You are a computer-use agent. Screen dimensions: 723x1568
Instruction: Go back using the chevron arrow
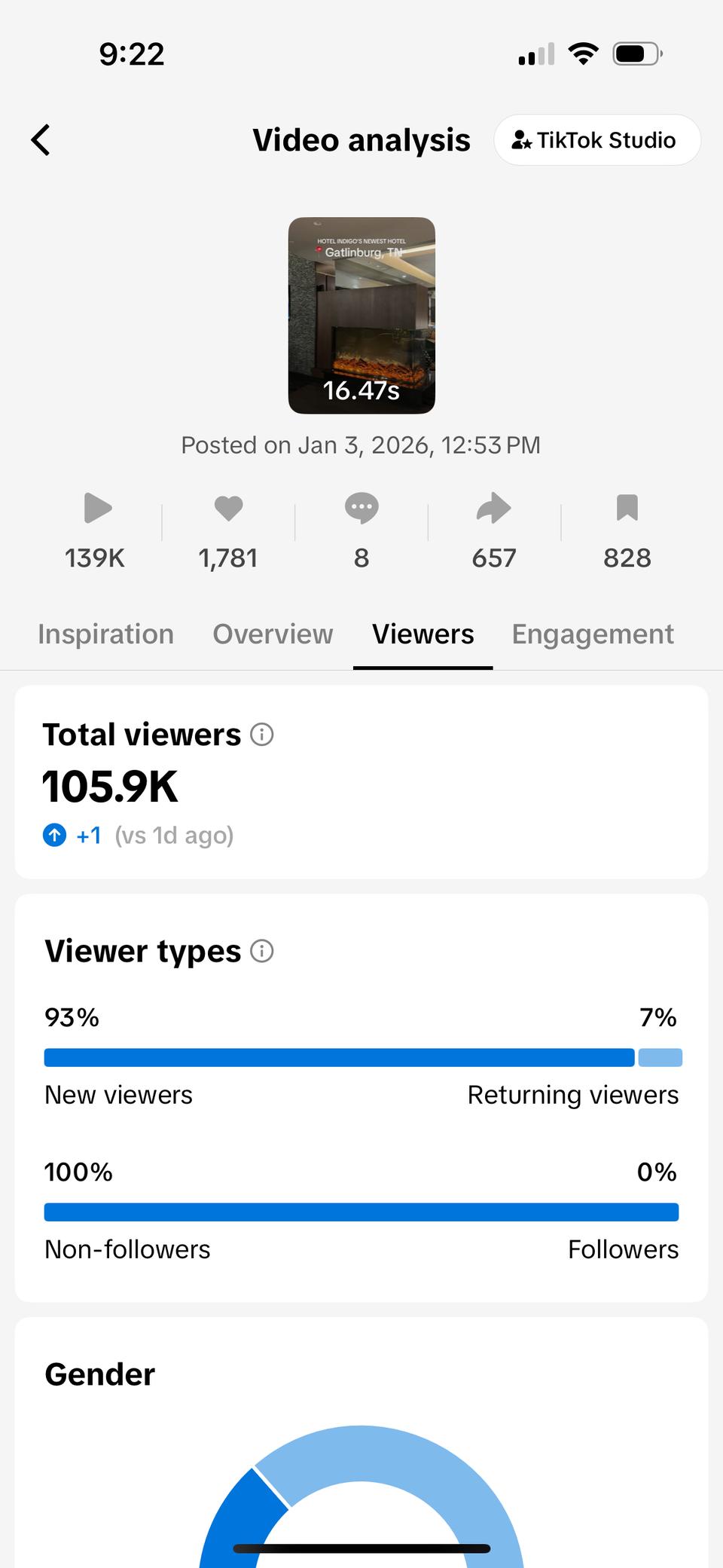click(40, 139)
